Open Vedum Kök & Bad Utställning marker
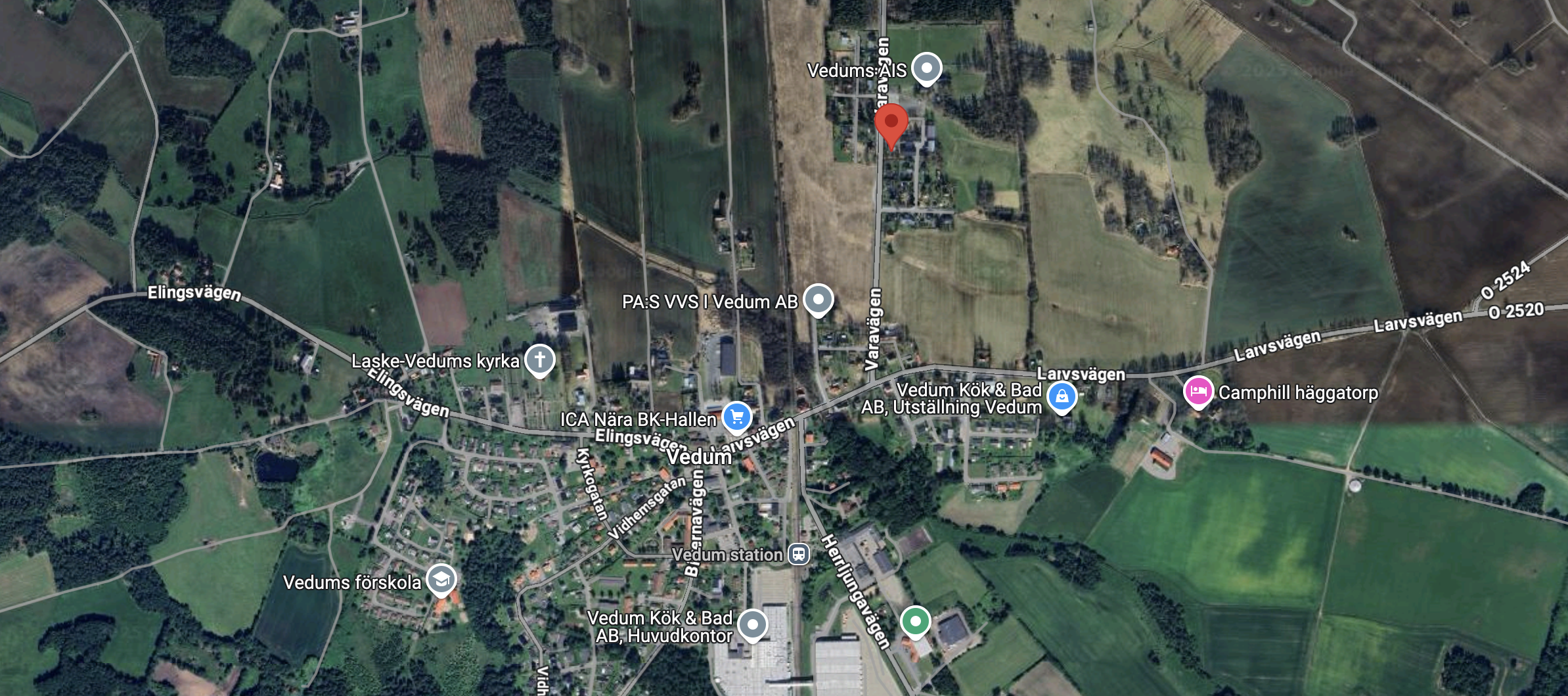The image size is (1568, 696). (x=1062, y=396)
